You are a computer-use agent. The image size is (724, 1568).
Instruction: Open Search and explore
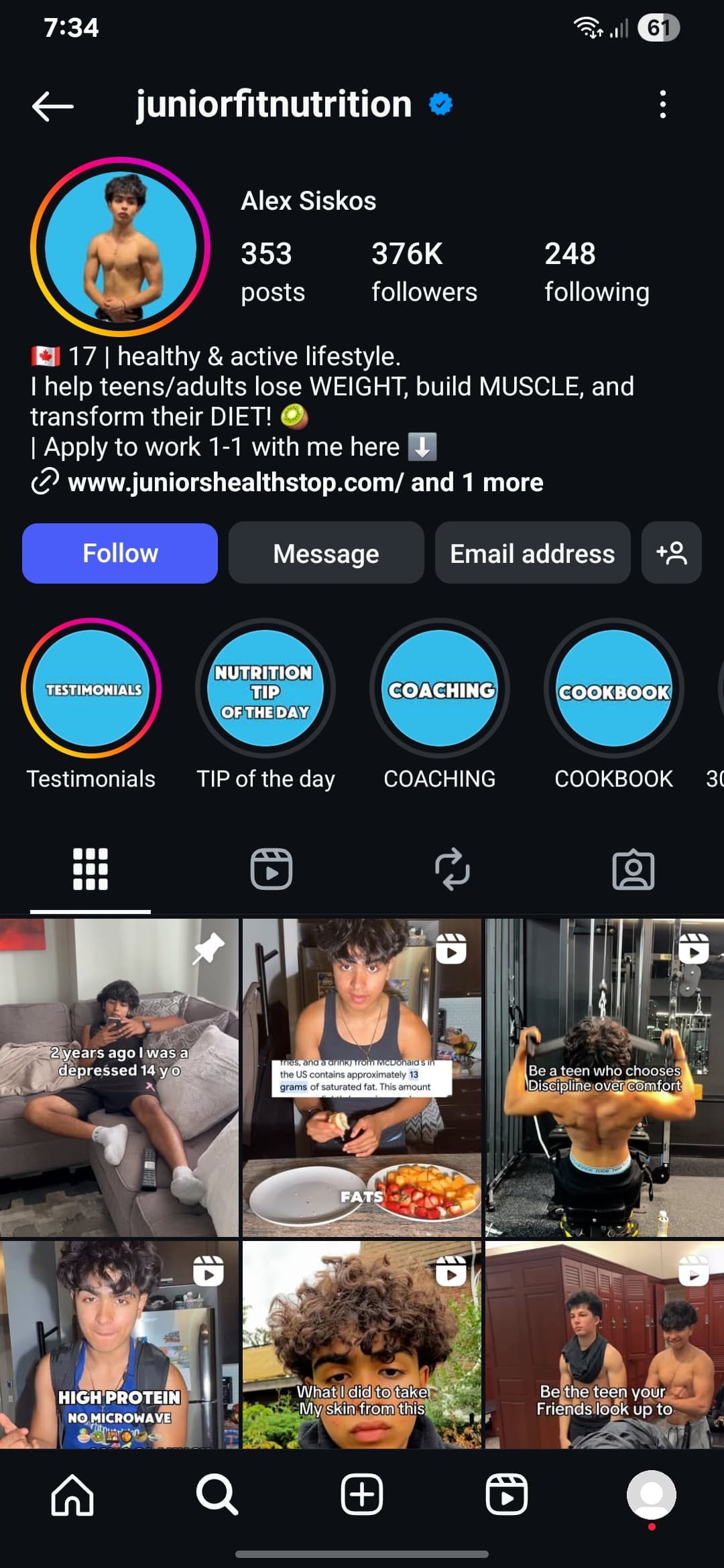pos(217,1494)
